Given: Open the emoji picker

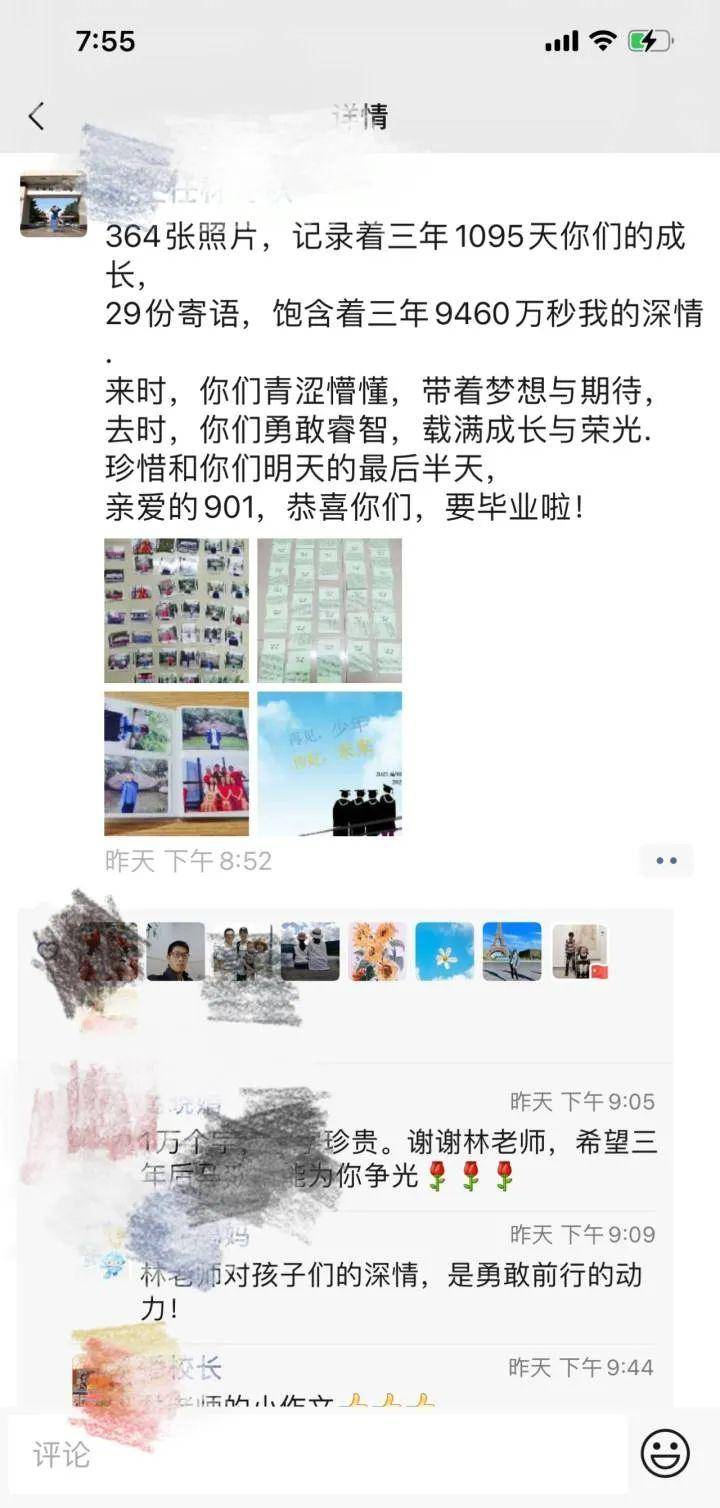Looking at the screenshot, I should [x=665, y=1453].
